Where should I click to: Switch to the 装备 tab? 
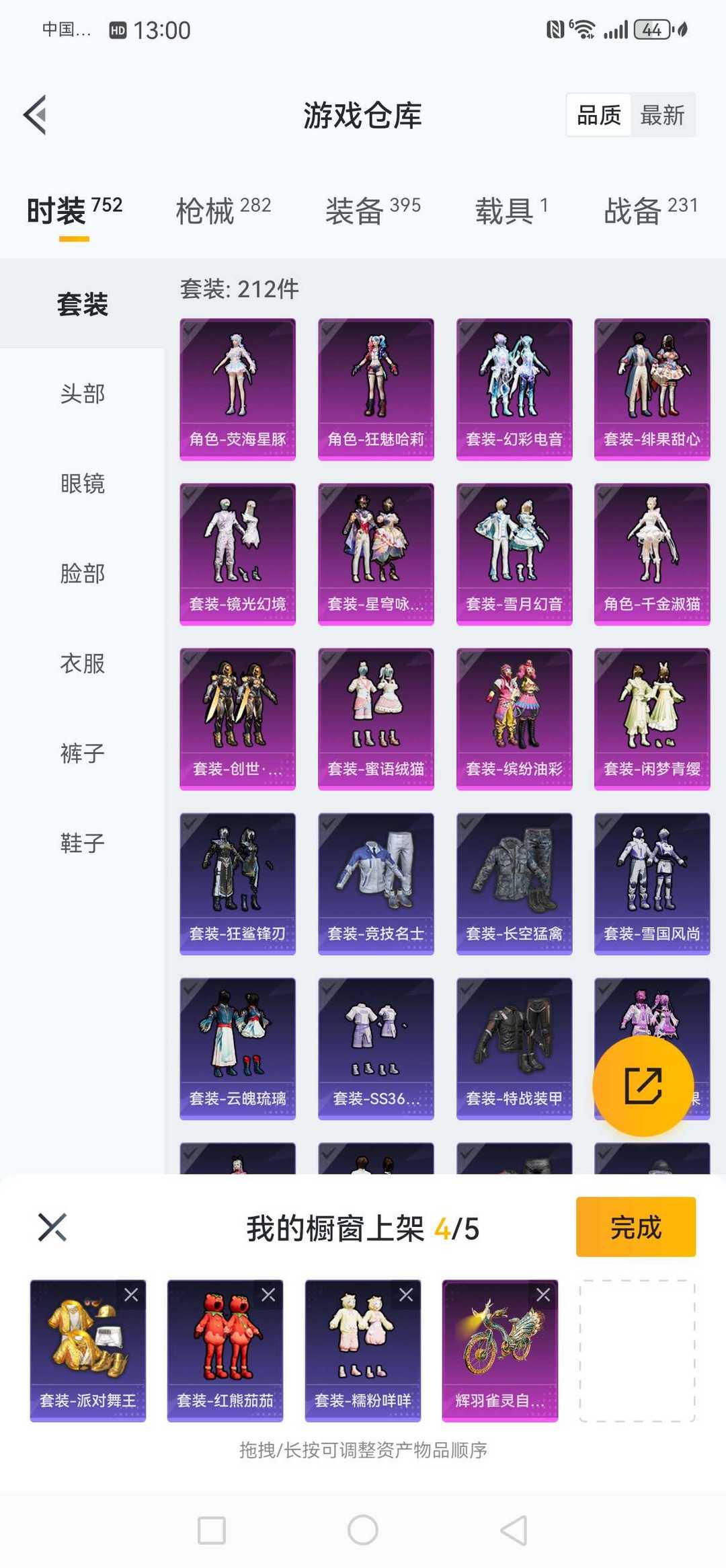click(372, 211)
